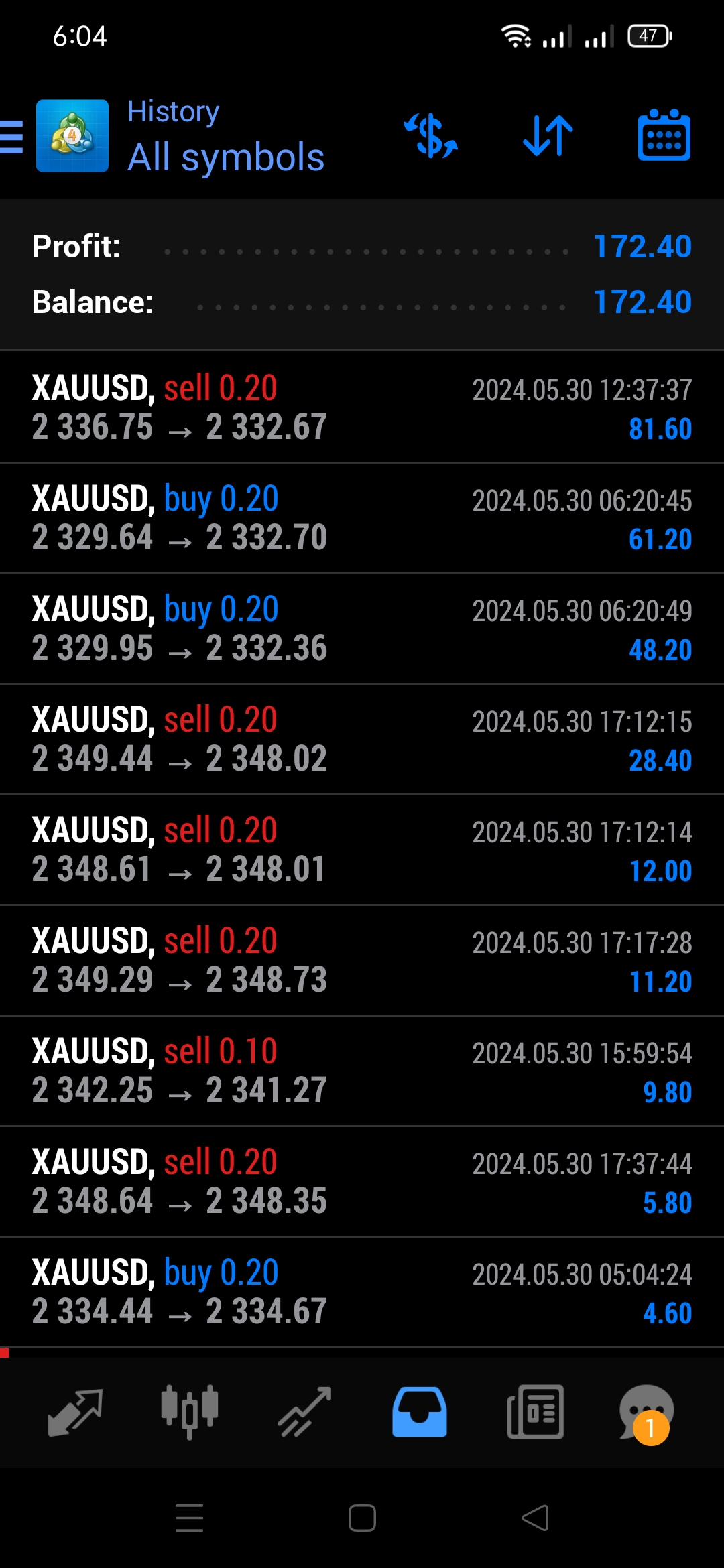Go to the Trade tab
Screen dimensions: 724x1568
click(x=305, y=1413)
